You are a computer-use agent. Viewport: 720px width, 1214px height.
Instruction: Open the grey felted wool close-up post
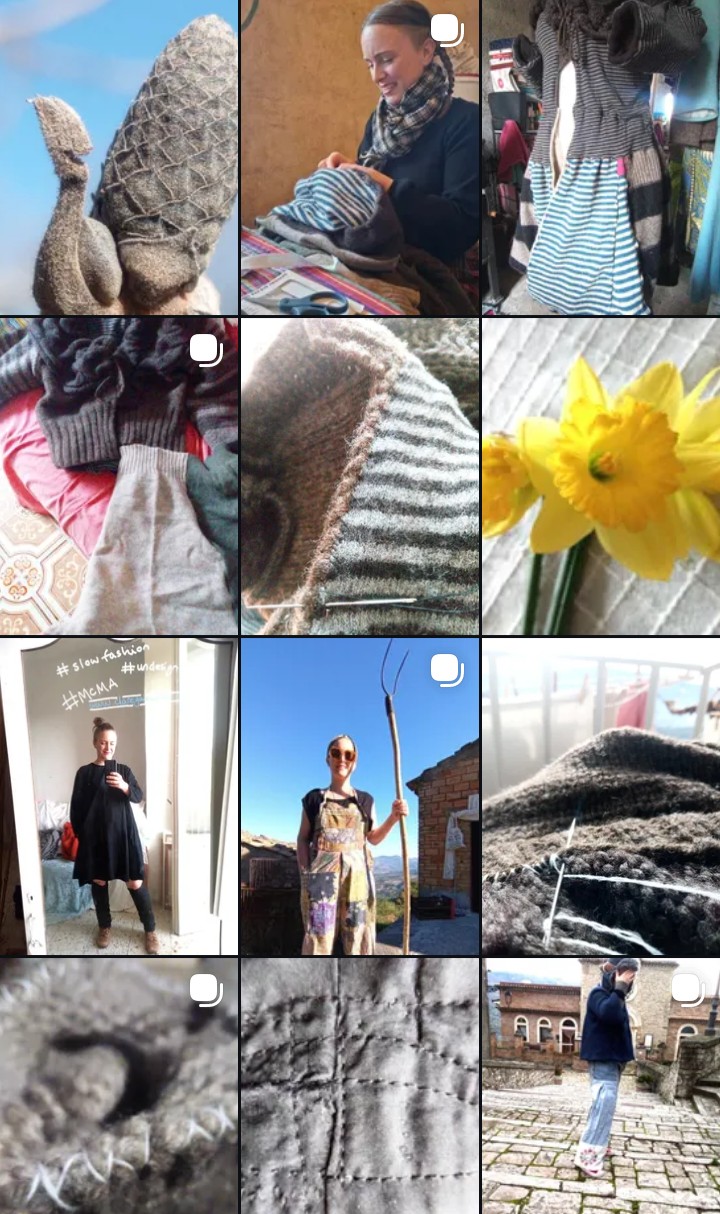(119, 1086)
